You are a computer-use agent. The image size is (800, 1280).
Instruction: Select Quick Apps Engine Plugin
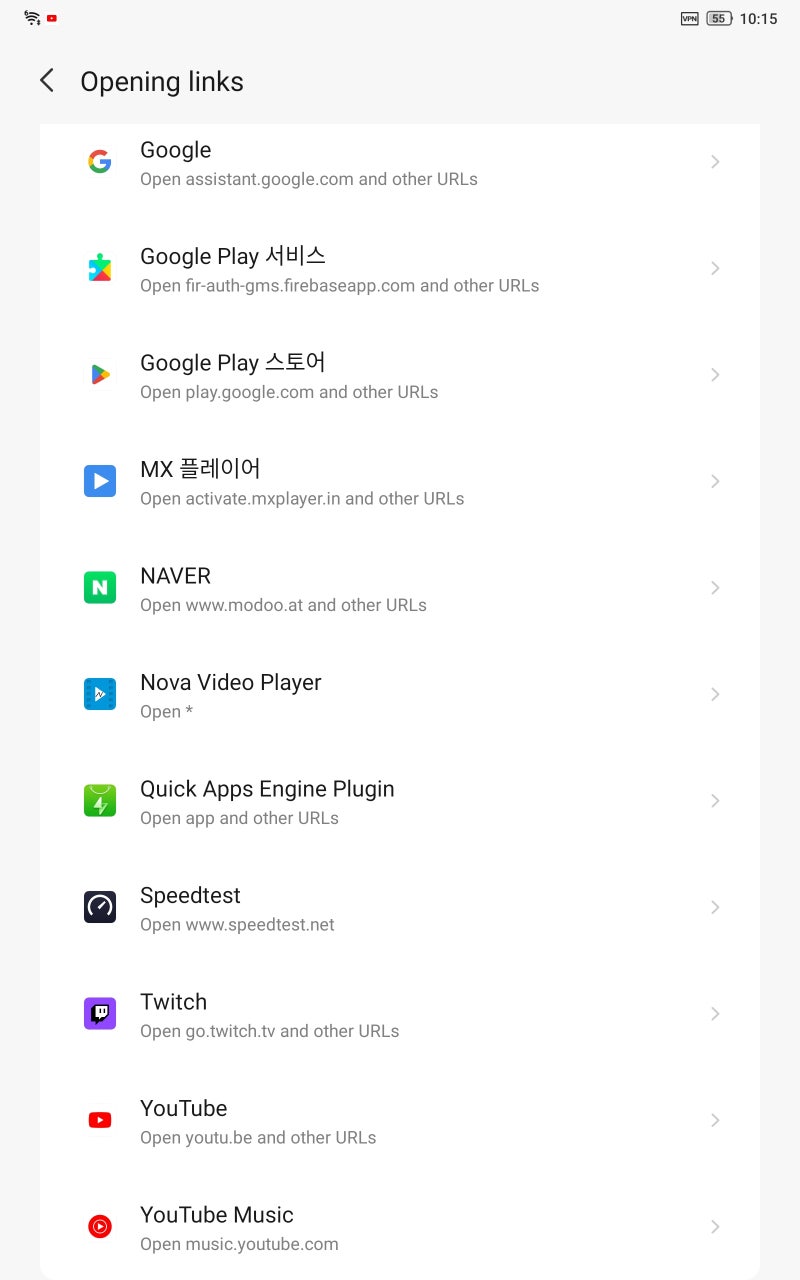click(400, 801)
